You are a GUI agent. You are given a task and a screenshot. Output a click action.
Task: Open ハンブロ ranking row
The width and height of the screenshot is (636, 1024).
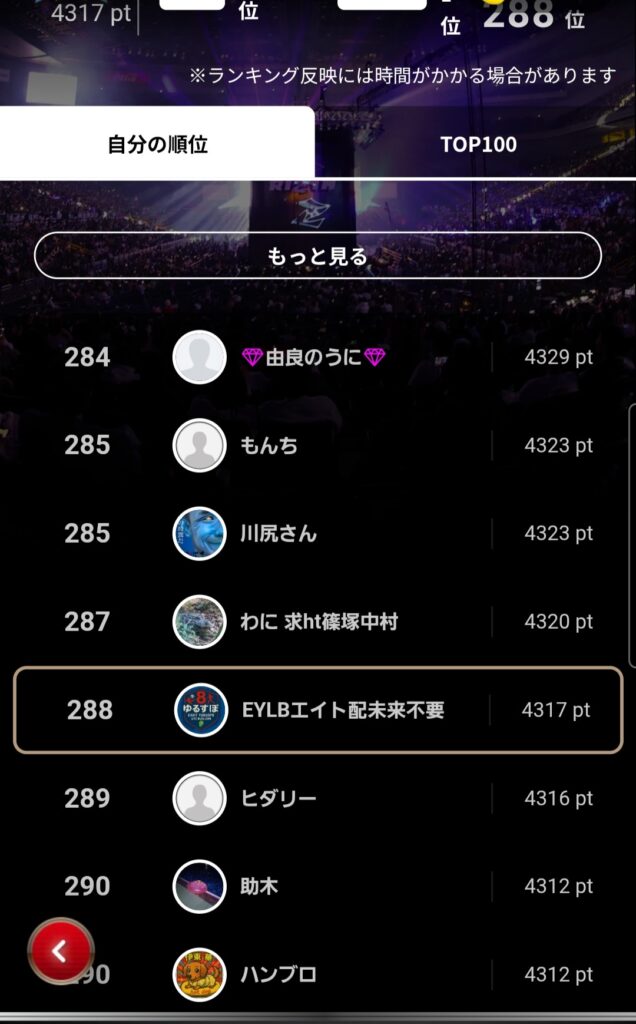[x=318, y=974]
